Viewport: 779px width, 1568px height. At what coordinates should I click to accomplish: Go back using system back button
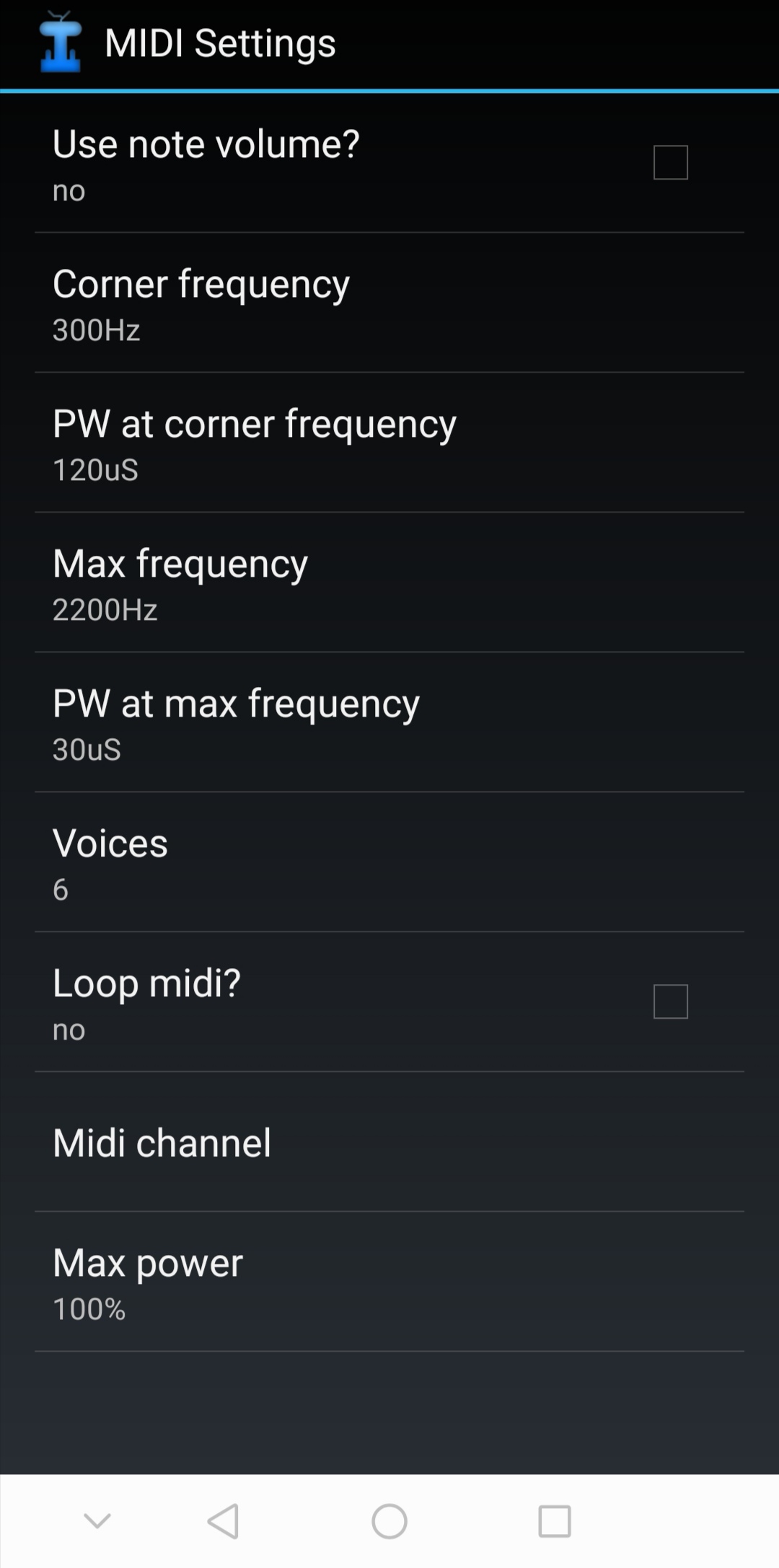point(223,1521)
